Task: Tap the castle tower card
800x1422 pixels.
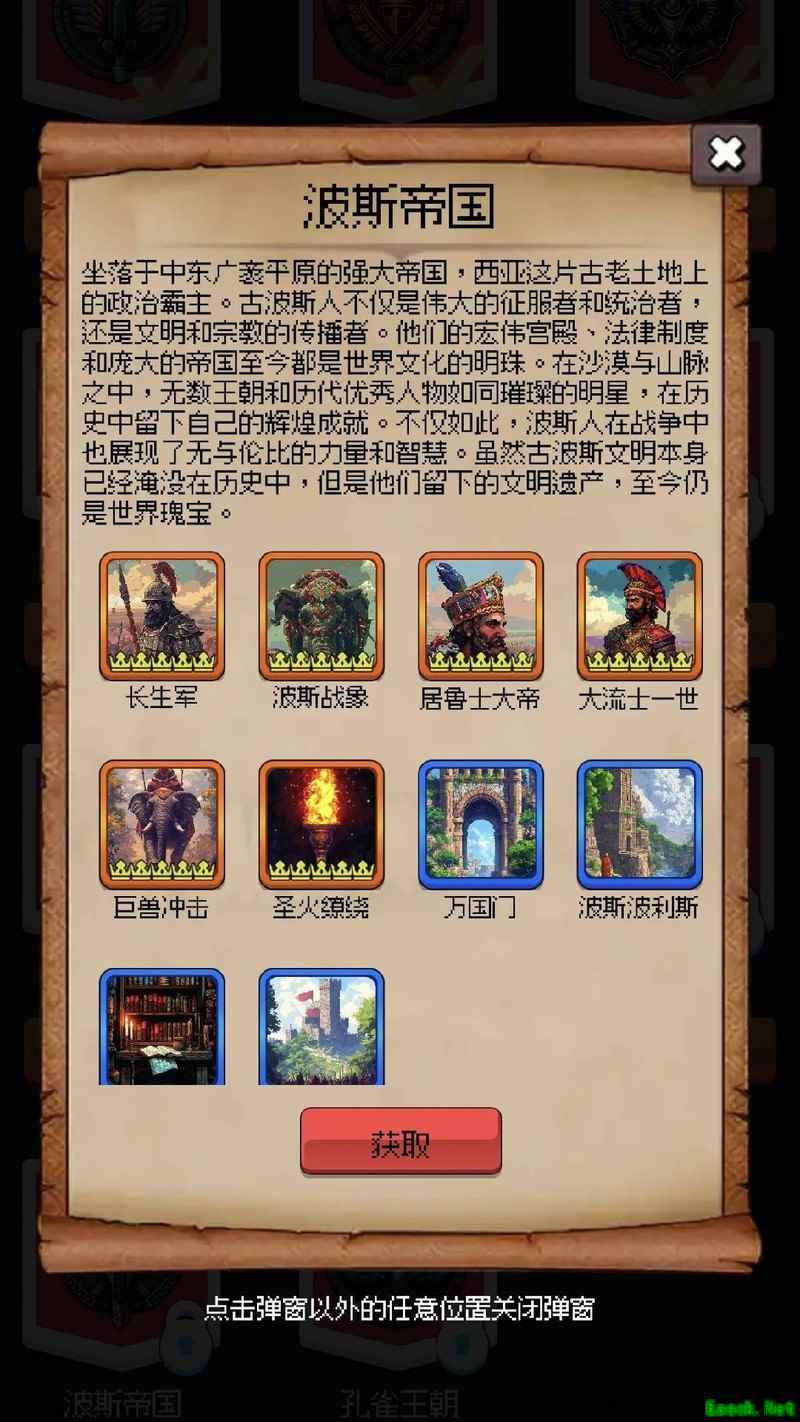Action: click(x=321, y=1028)
